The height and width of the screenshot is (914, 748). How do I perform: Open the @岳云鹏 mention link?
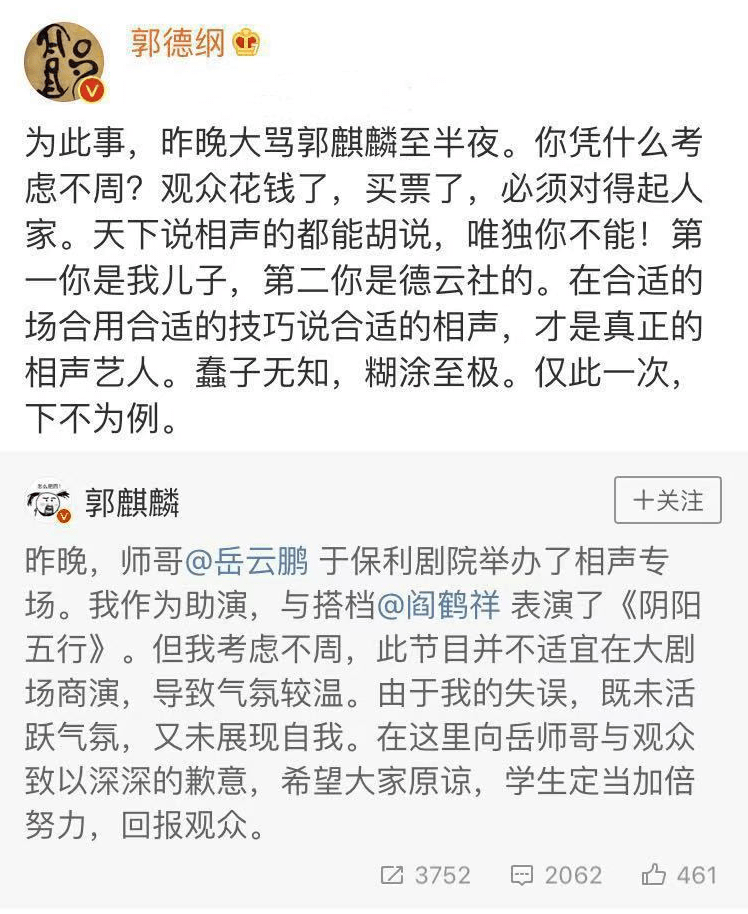click(247, 562)
